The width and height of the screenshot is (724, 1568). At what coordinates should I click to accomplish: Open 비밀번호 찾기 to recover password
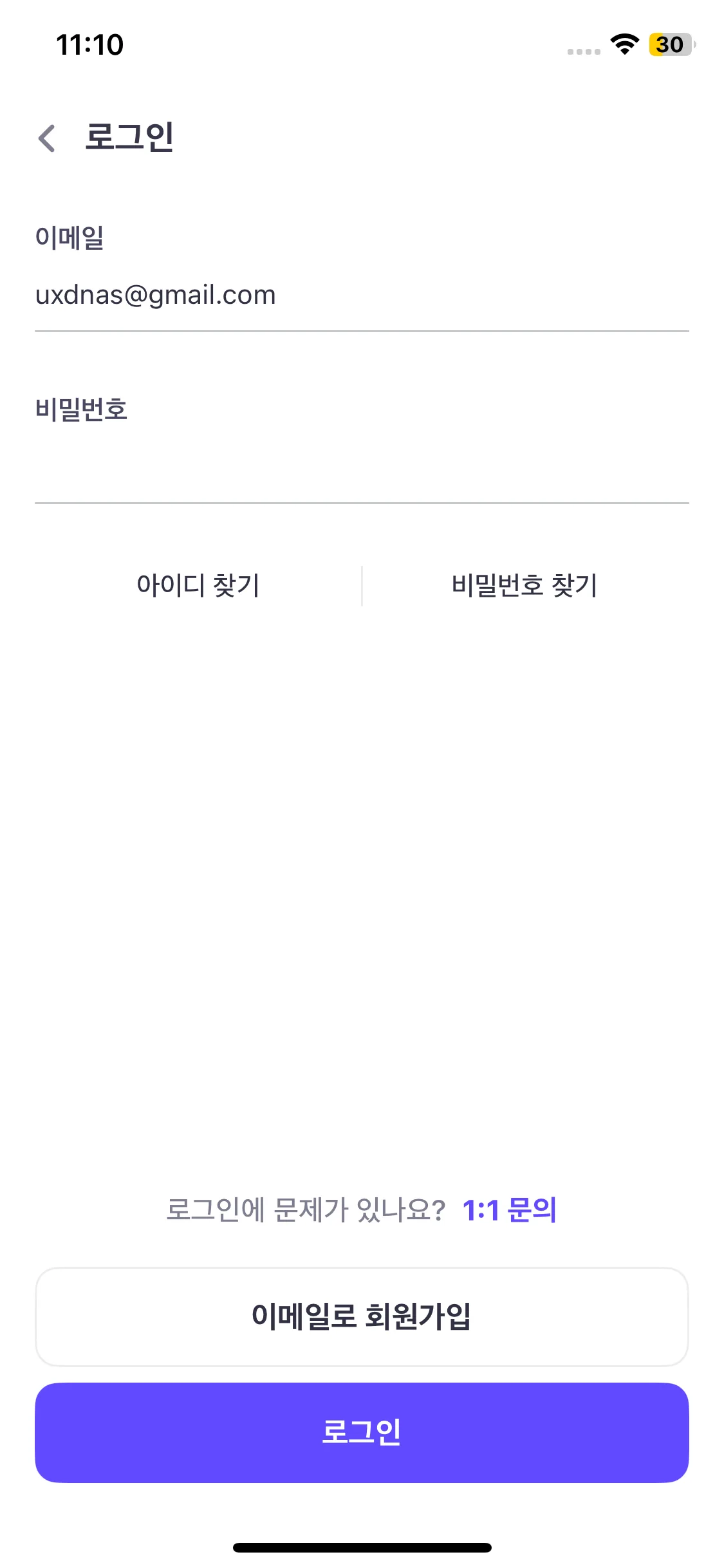(524, 586)
